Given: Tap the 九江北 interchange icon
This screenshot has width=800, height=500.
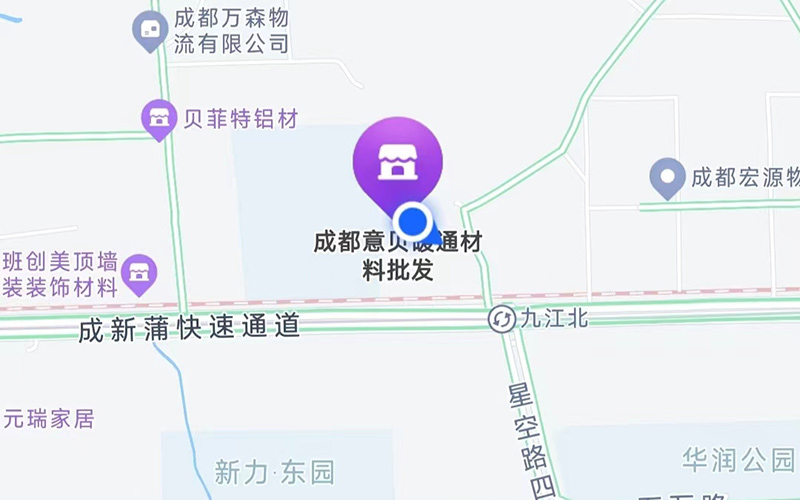Looking at the screenshot, I should point(501,319).
